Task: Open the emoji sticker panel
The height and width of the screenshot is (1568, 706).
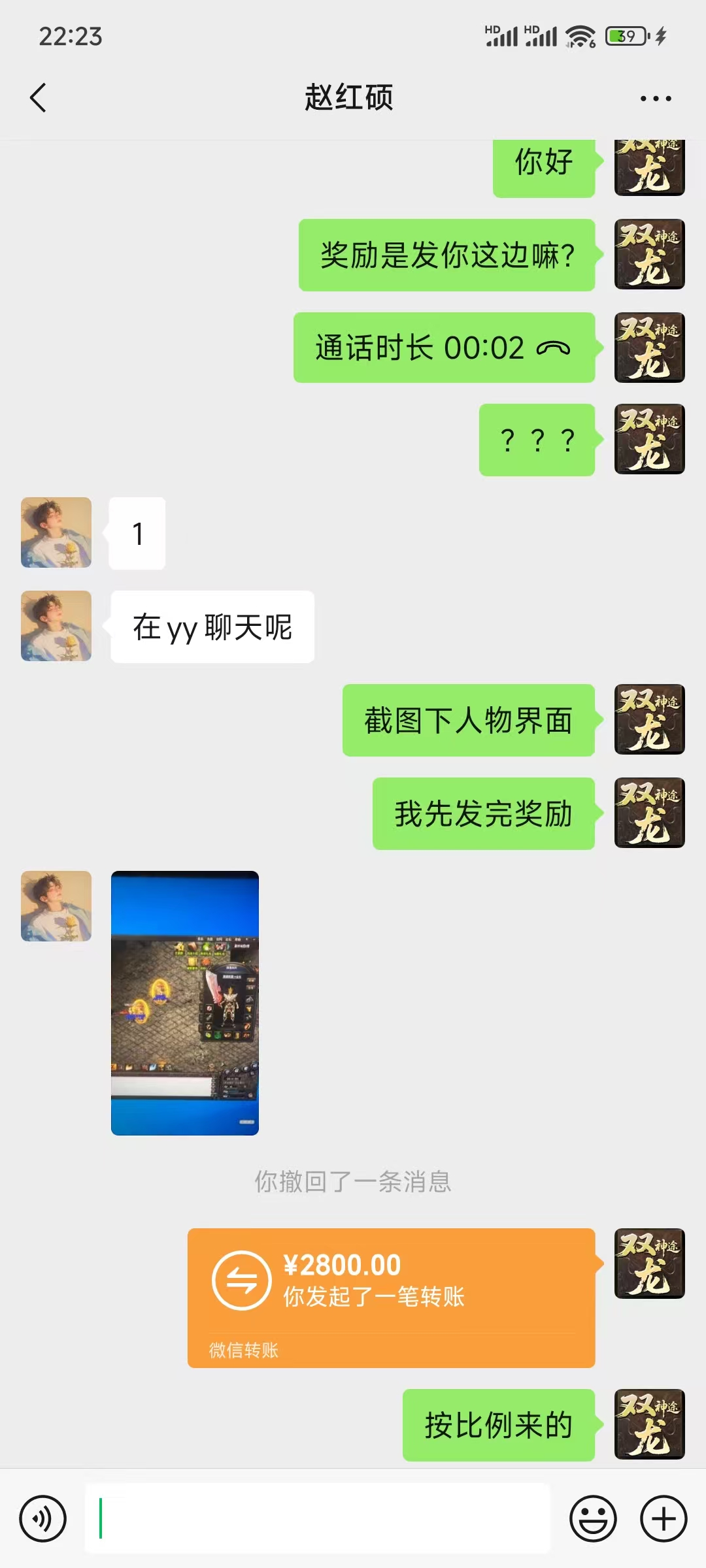Action: 593,1518
